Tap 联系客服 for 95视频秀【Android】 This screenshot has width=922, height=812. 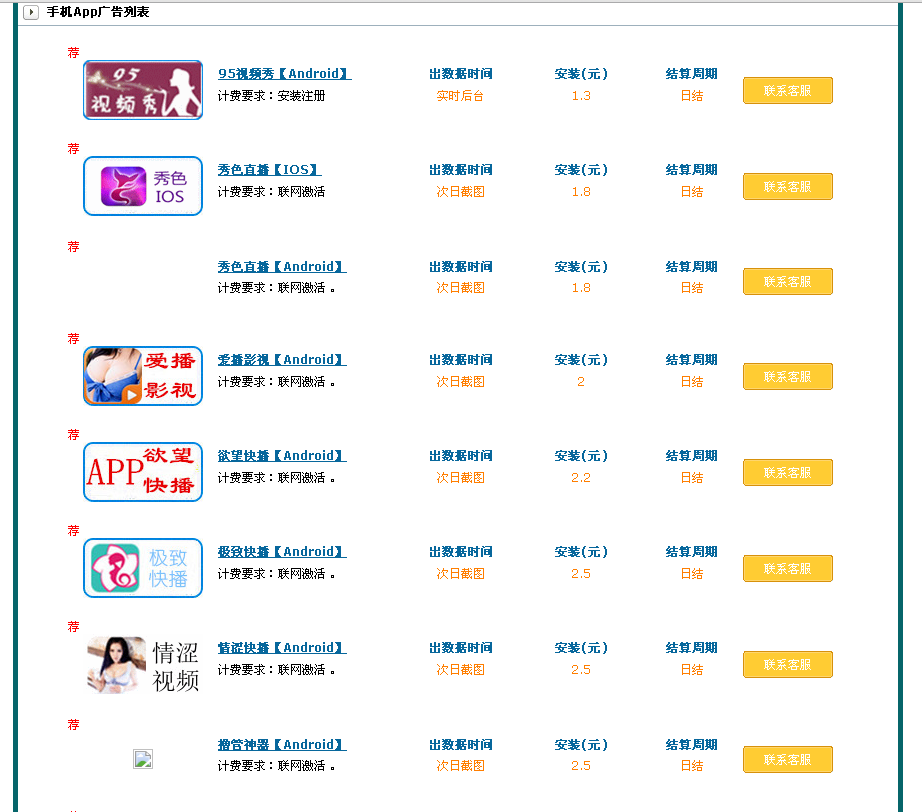click(x=787, y=91)
